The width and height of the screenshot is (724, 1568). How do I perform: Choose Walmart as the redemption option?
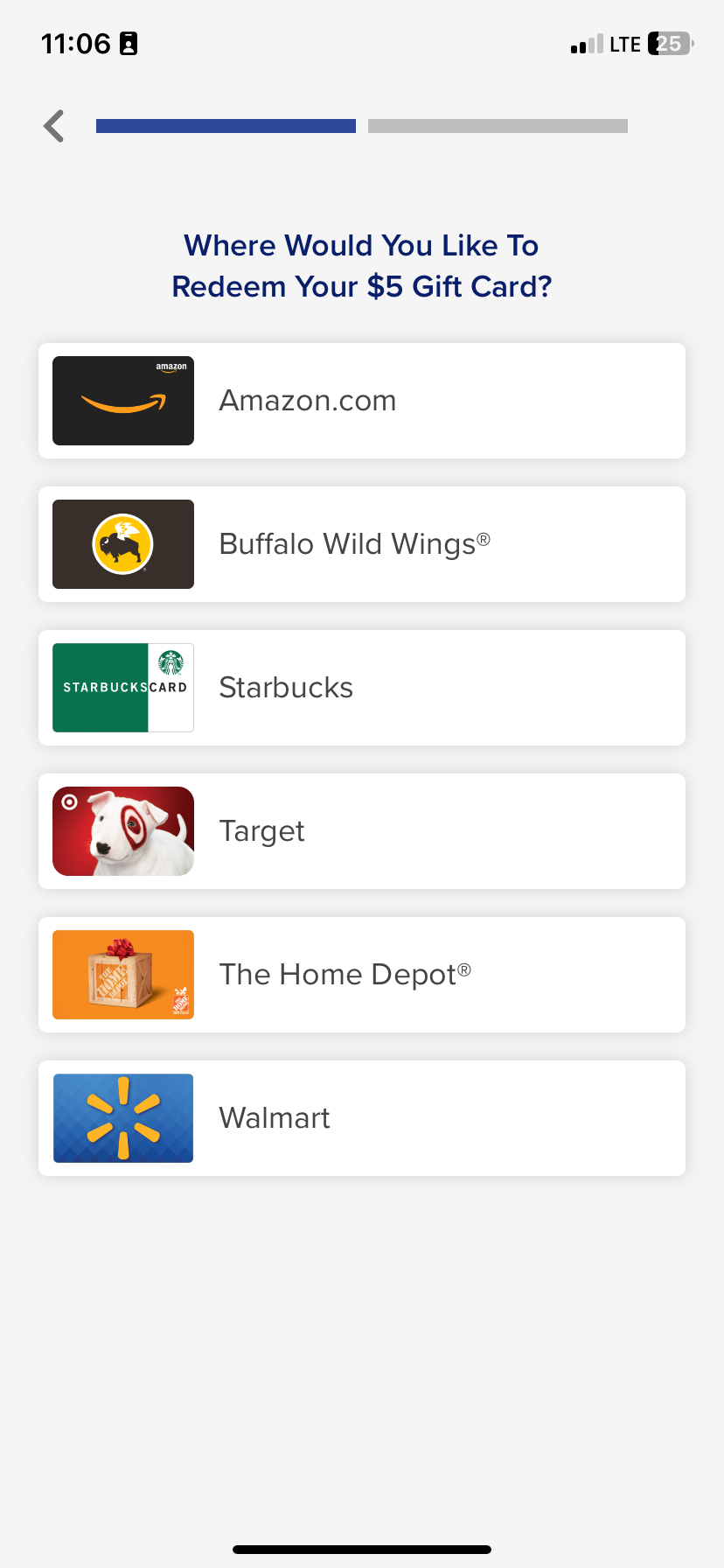coord(362,1118)
